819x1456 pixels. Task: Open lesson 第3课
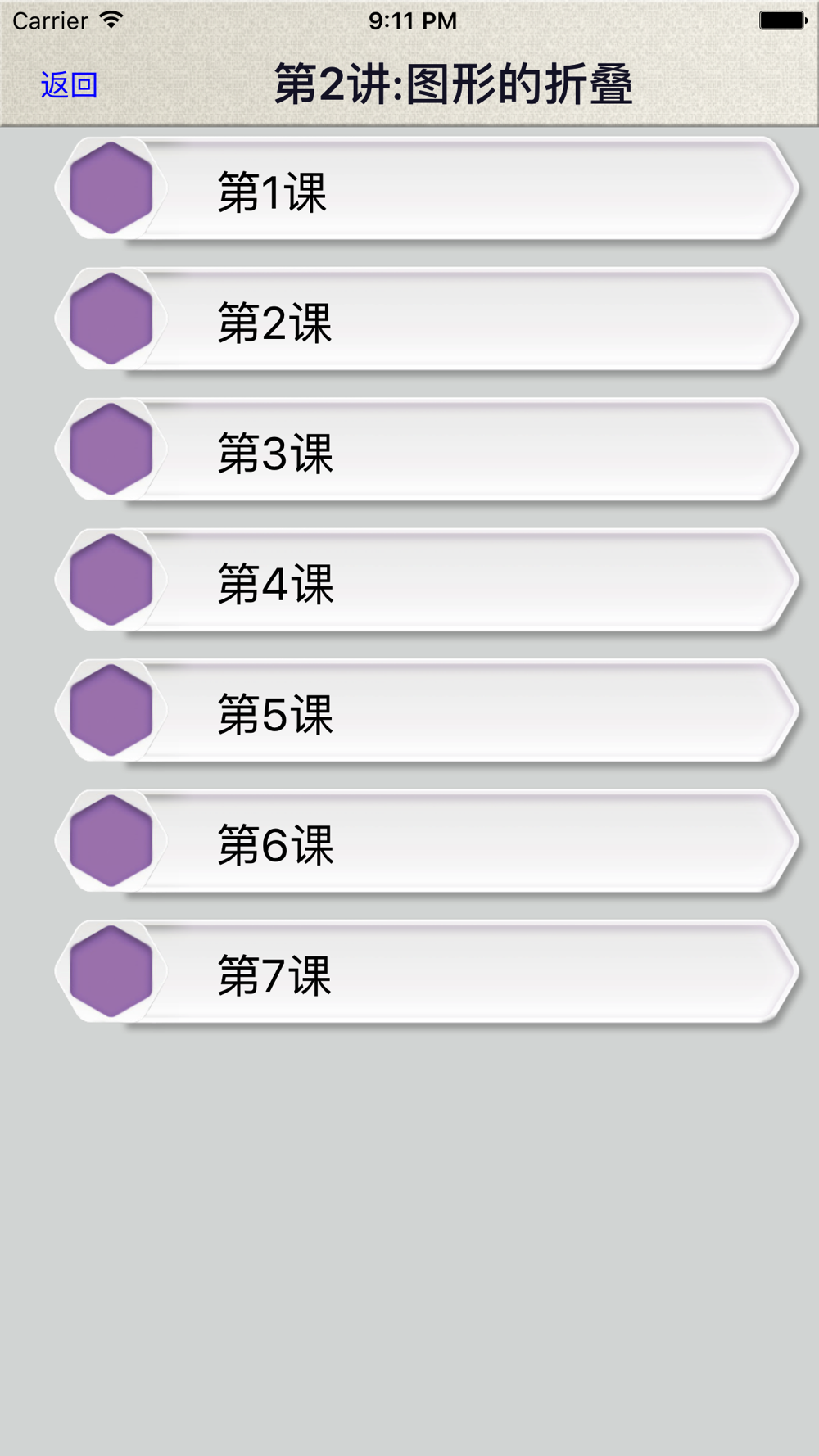point(427,450)
